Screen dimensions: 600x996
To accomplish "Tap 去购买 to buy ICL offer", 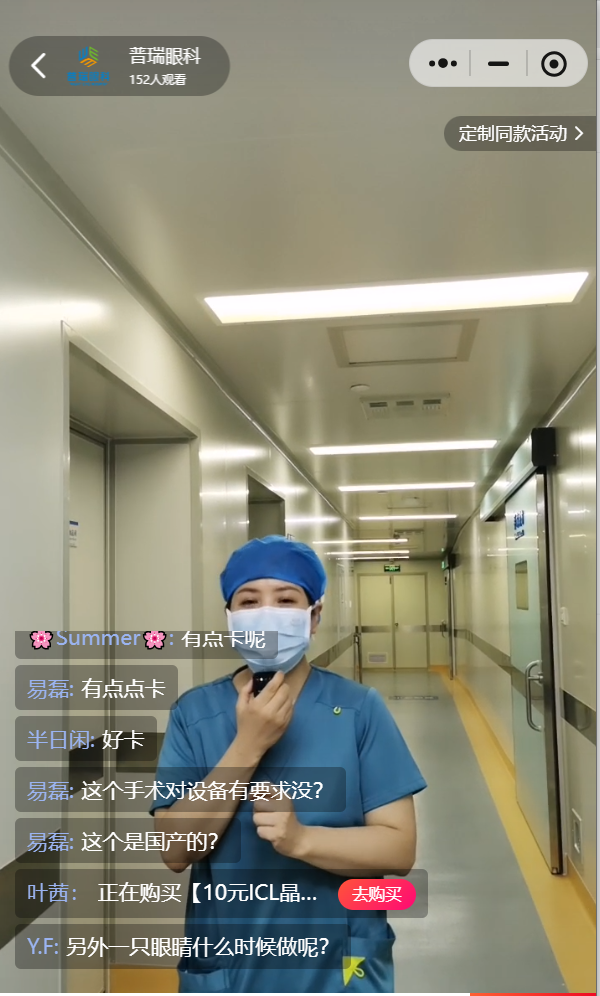I will pyautogui.click(x=376, y=894).
